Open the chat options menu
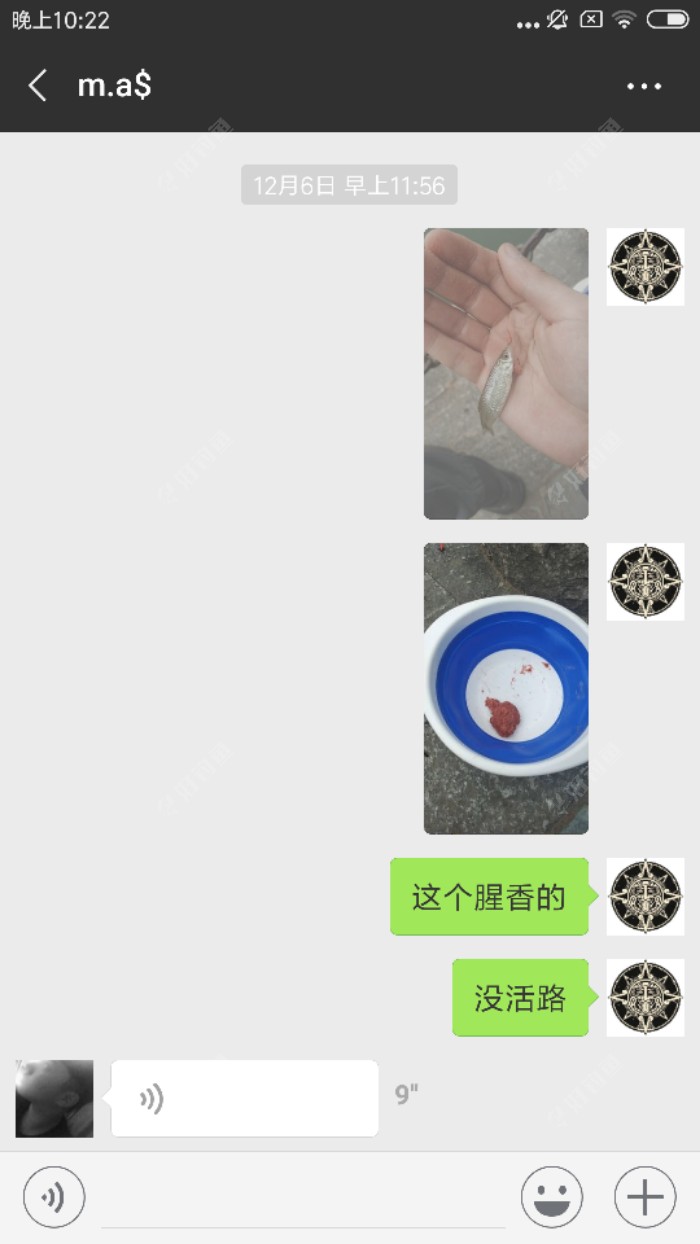This screenshot has height=1244, width=700. [644, 86]
